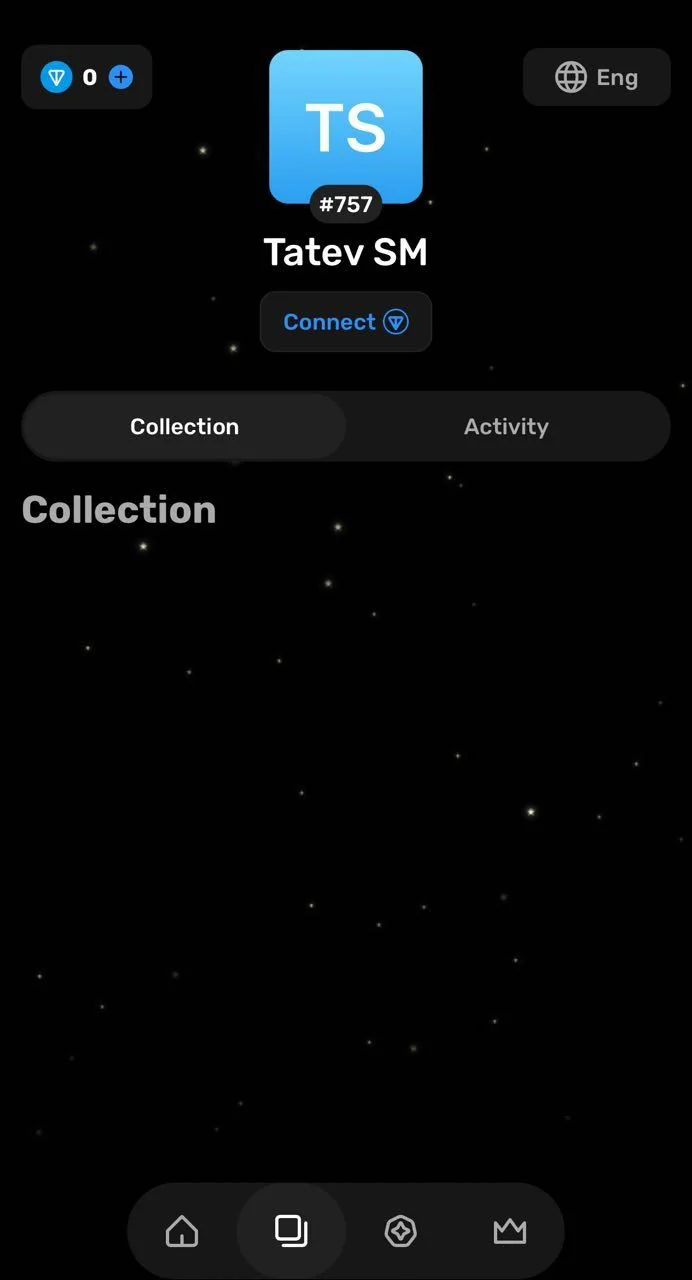Viewport: 692px width, 1280px height.
Task: Switch to the Activity tab
Action: coord(506,426)
